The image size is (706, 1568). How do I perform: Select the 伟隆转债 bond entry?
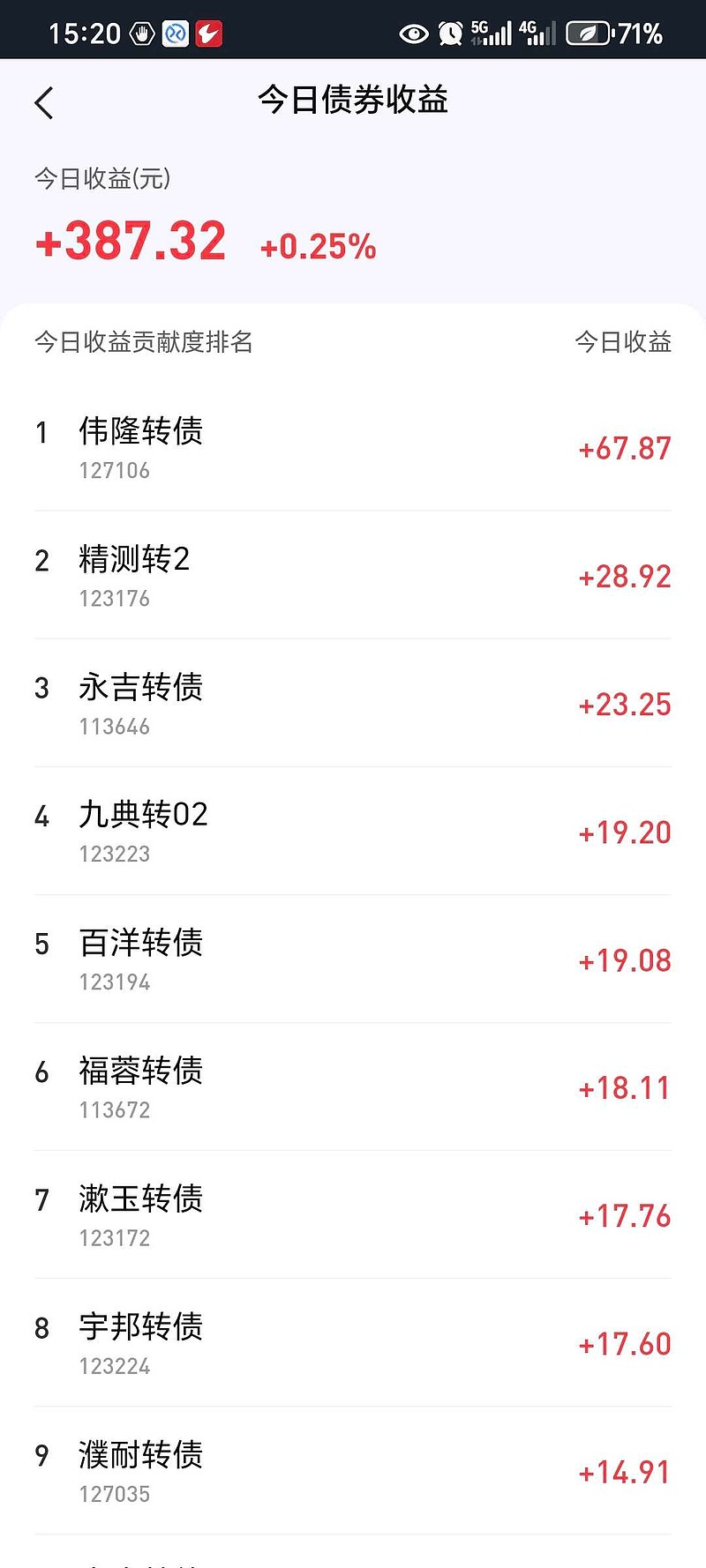coord(139,432)
